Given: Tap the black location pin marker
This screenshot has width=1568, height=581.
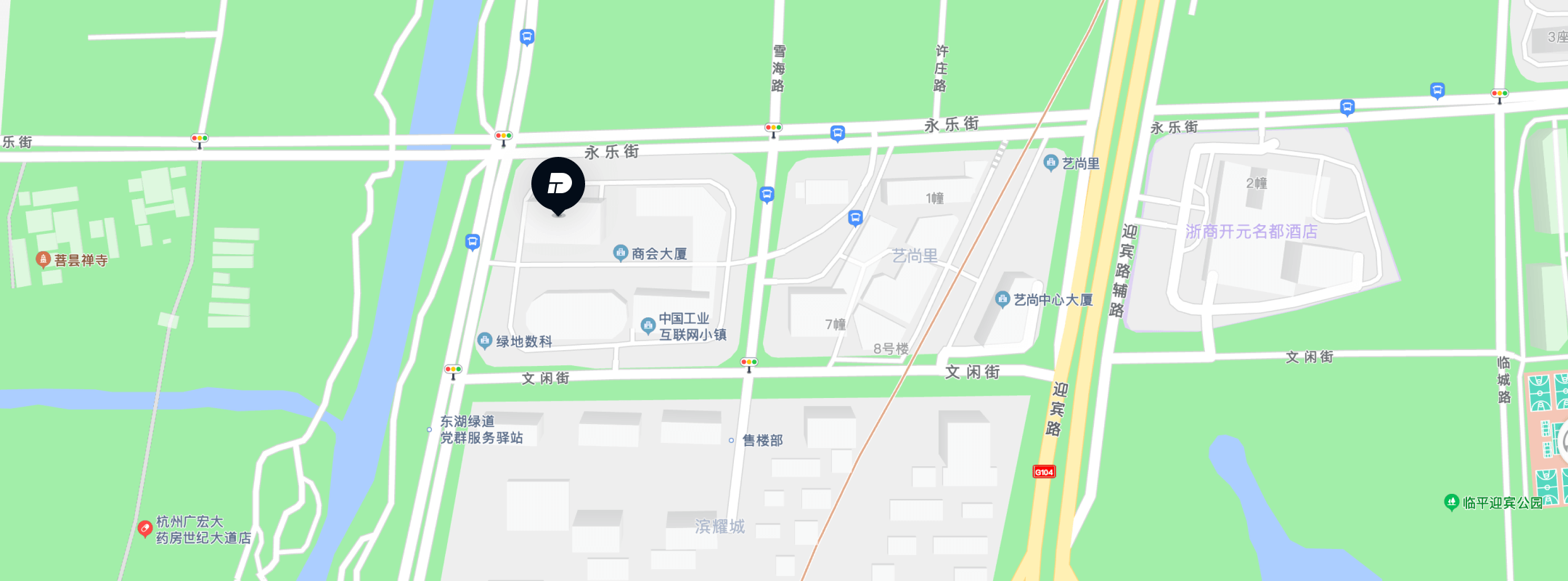Looking at the screenshot, I should [x=558, y=184].
